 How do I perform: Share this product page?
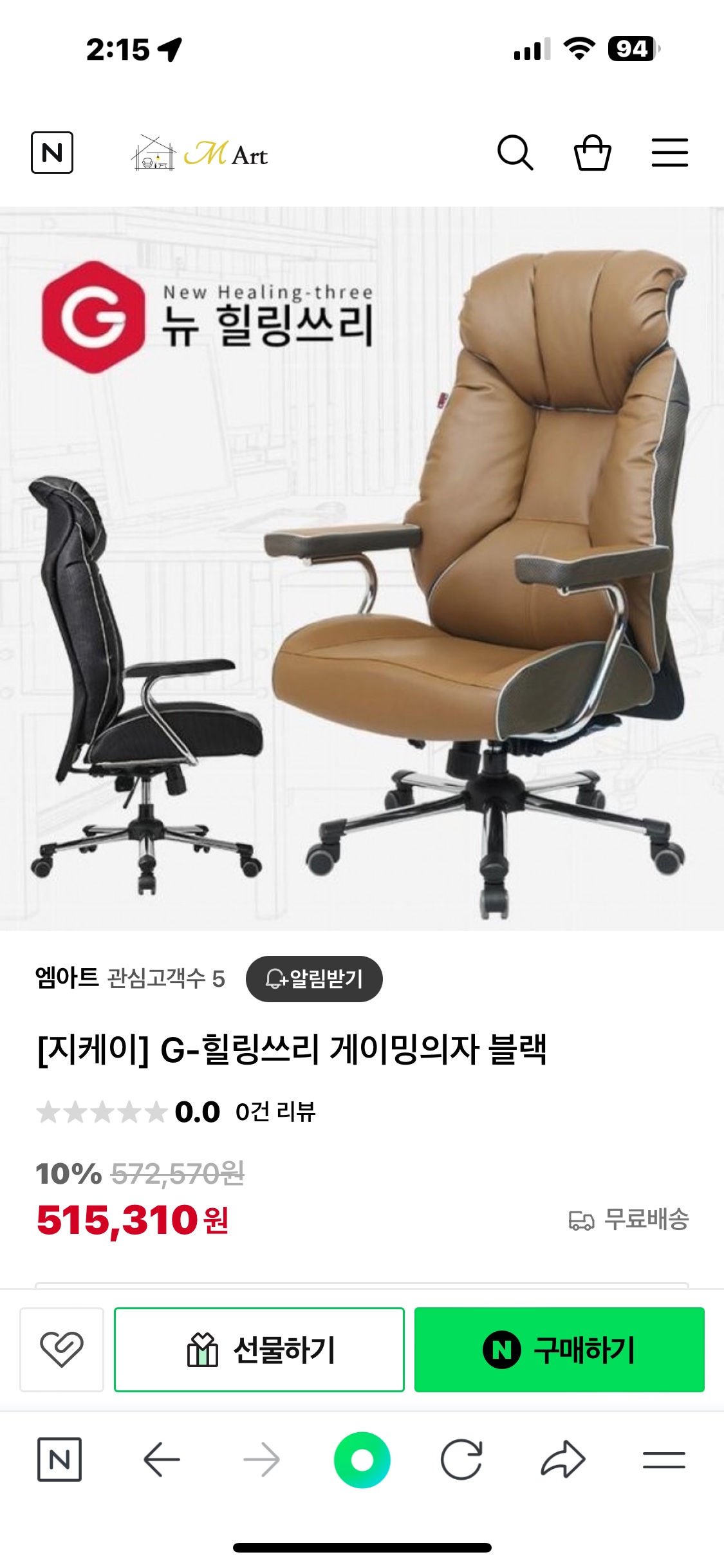[x=562, y=1460]
